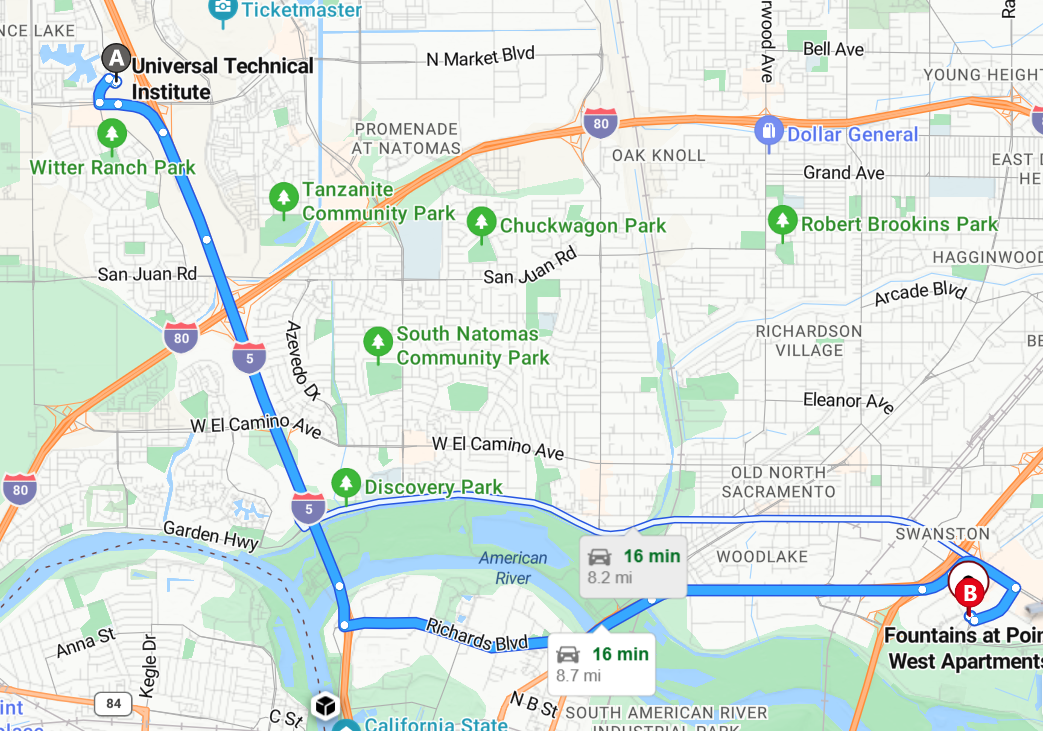Image resolution: width=1043 pixels, height=731 pixels.
Task: Select the 16 min 8.7 mi route
Action: (x=602, y=664)
